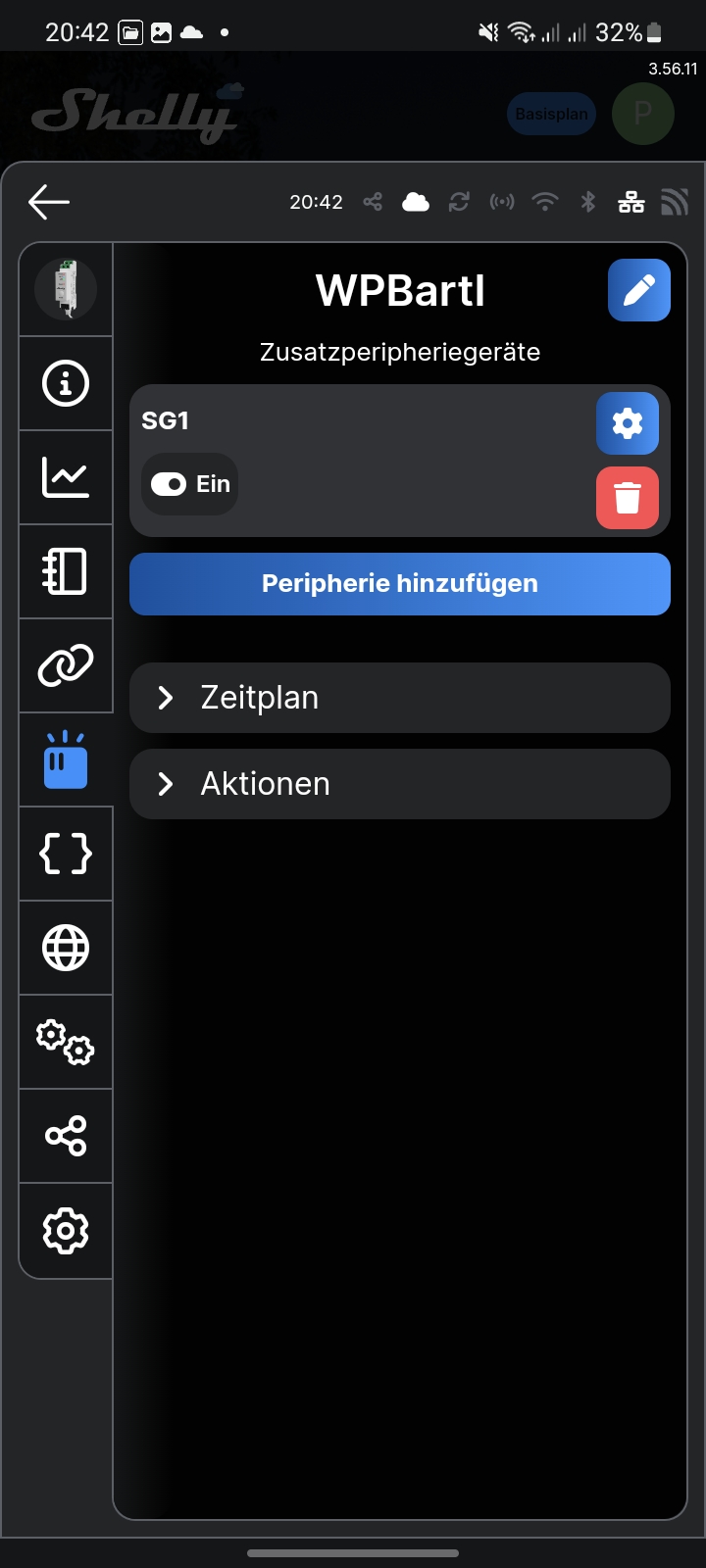Open the link icon tab

66,665
